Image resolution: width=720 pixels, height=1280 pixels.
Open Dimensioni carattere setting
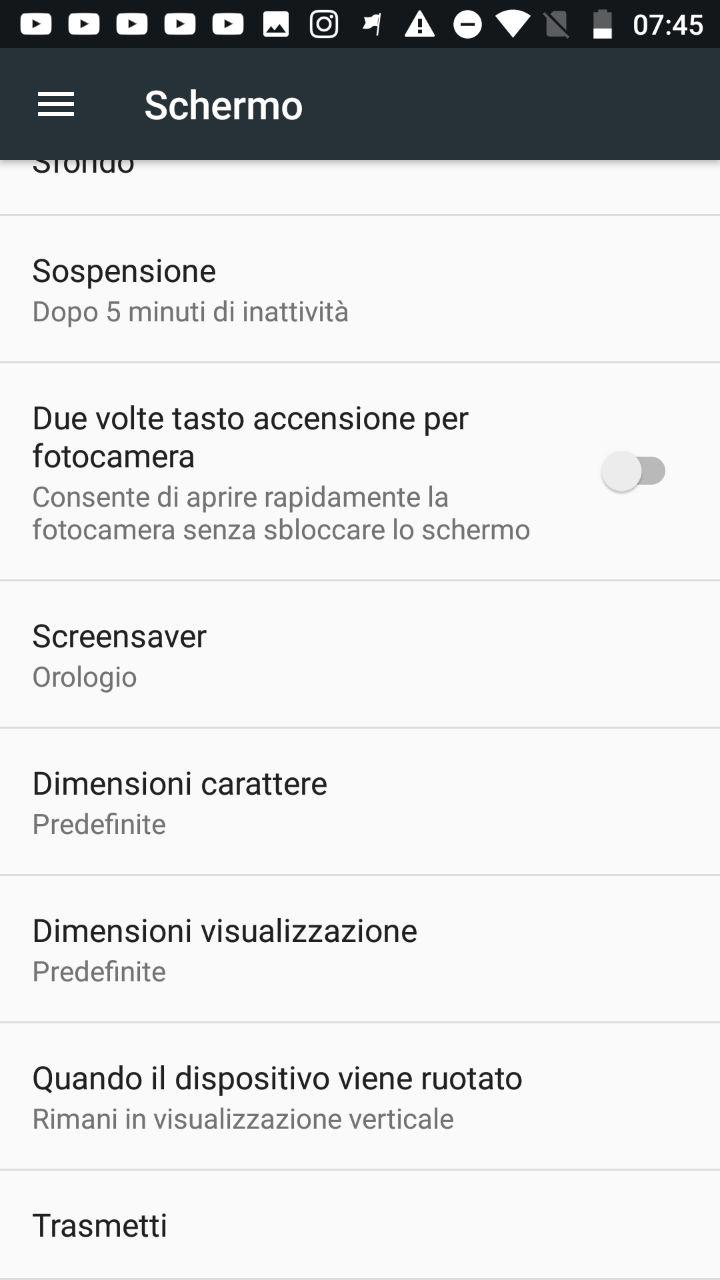click(360, 802)
